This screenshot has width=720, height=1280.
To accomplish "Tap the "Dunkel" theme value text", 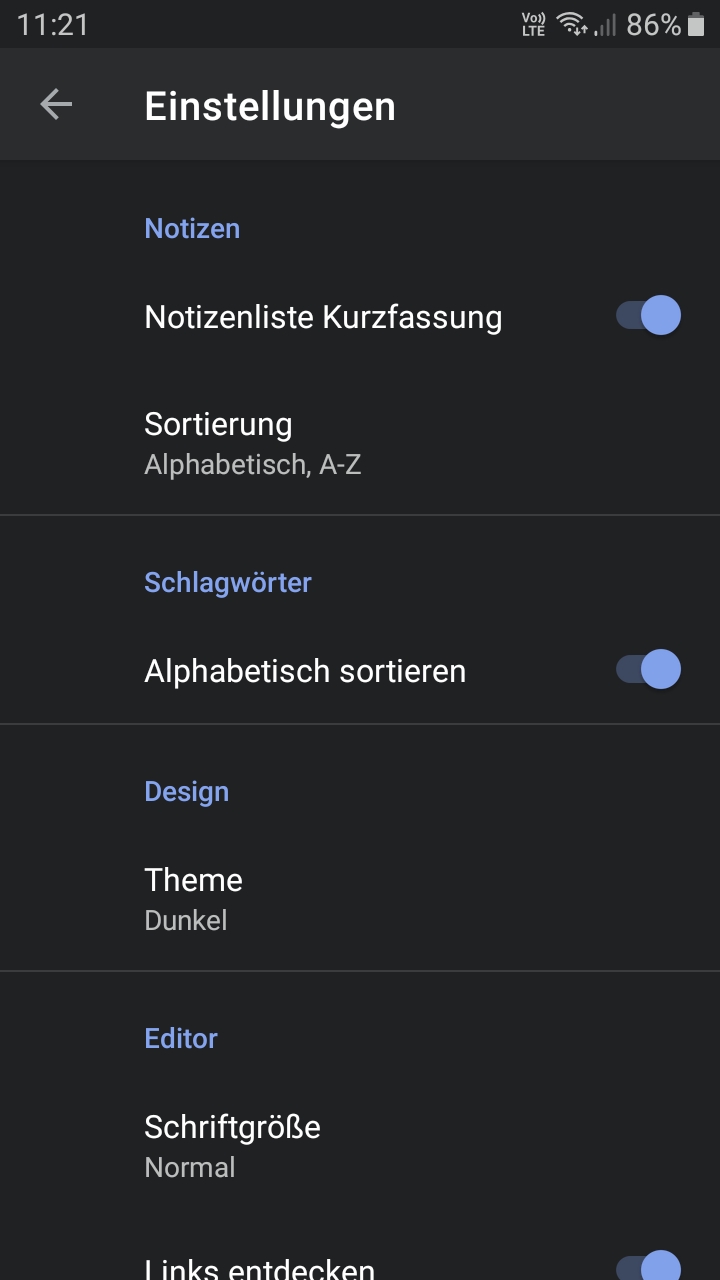I will (186, 920).
